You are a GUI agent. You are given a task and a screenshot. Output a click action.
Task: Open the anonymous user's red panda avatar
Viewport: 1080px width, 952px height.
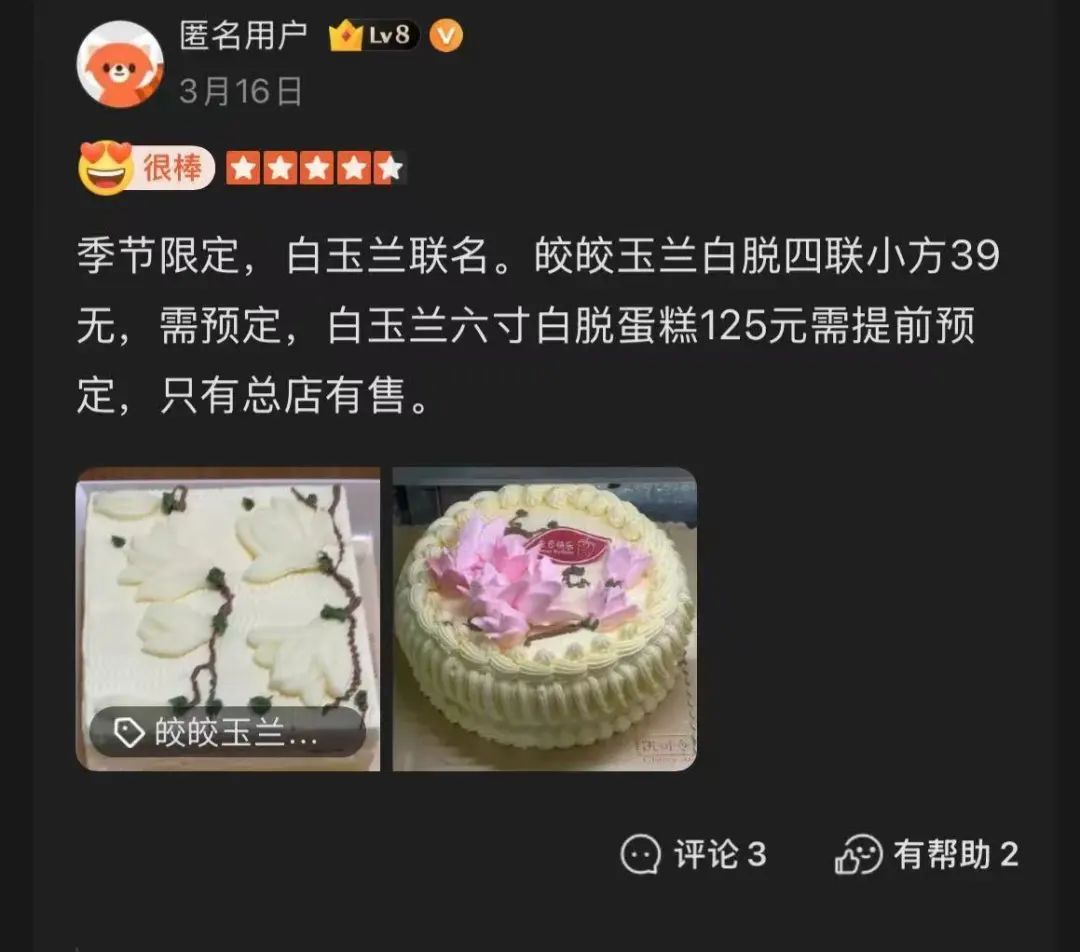tap(120, 62)
